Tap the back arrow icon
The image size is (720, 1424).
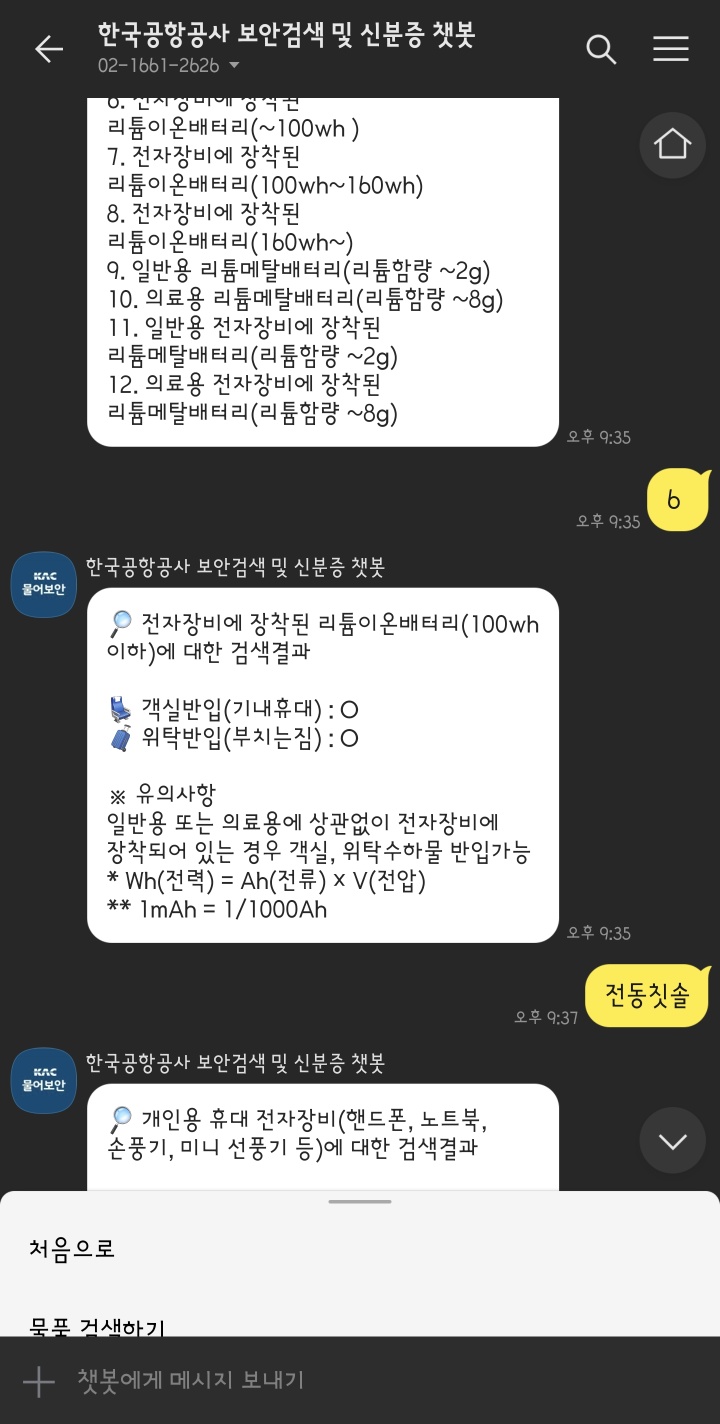(x=48, y=48)
